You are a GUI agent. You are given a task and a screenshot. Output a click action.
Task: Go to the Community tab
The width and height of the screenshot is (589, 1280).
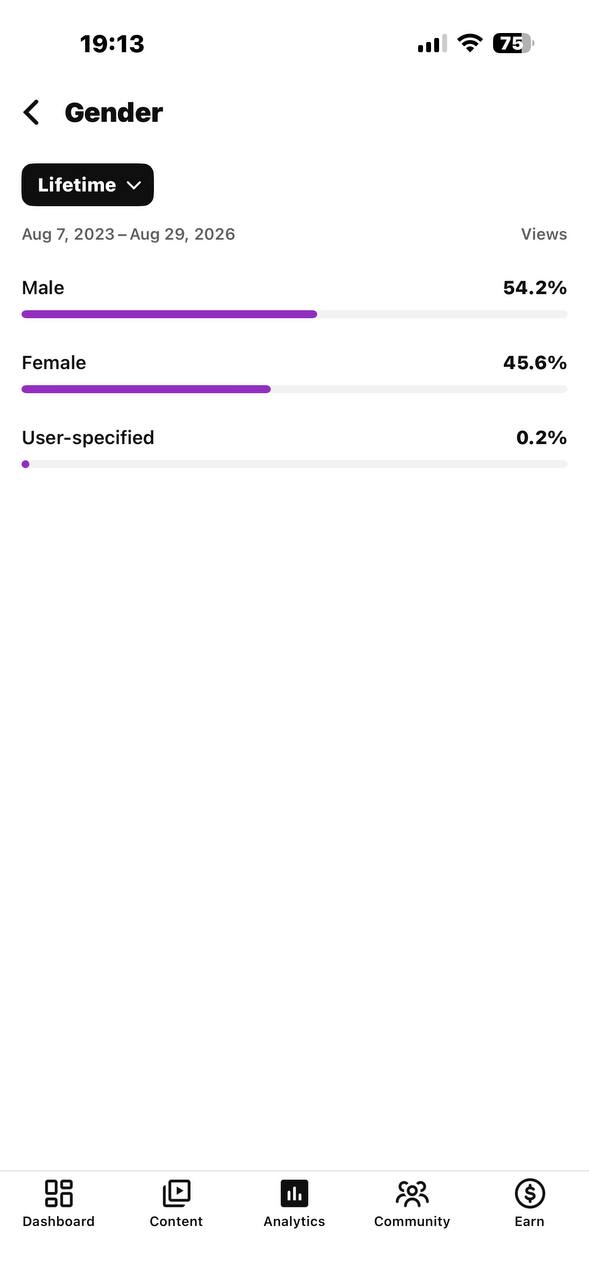(x=412, y=1203)
